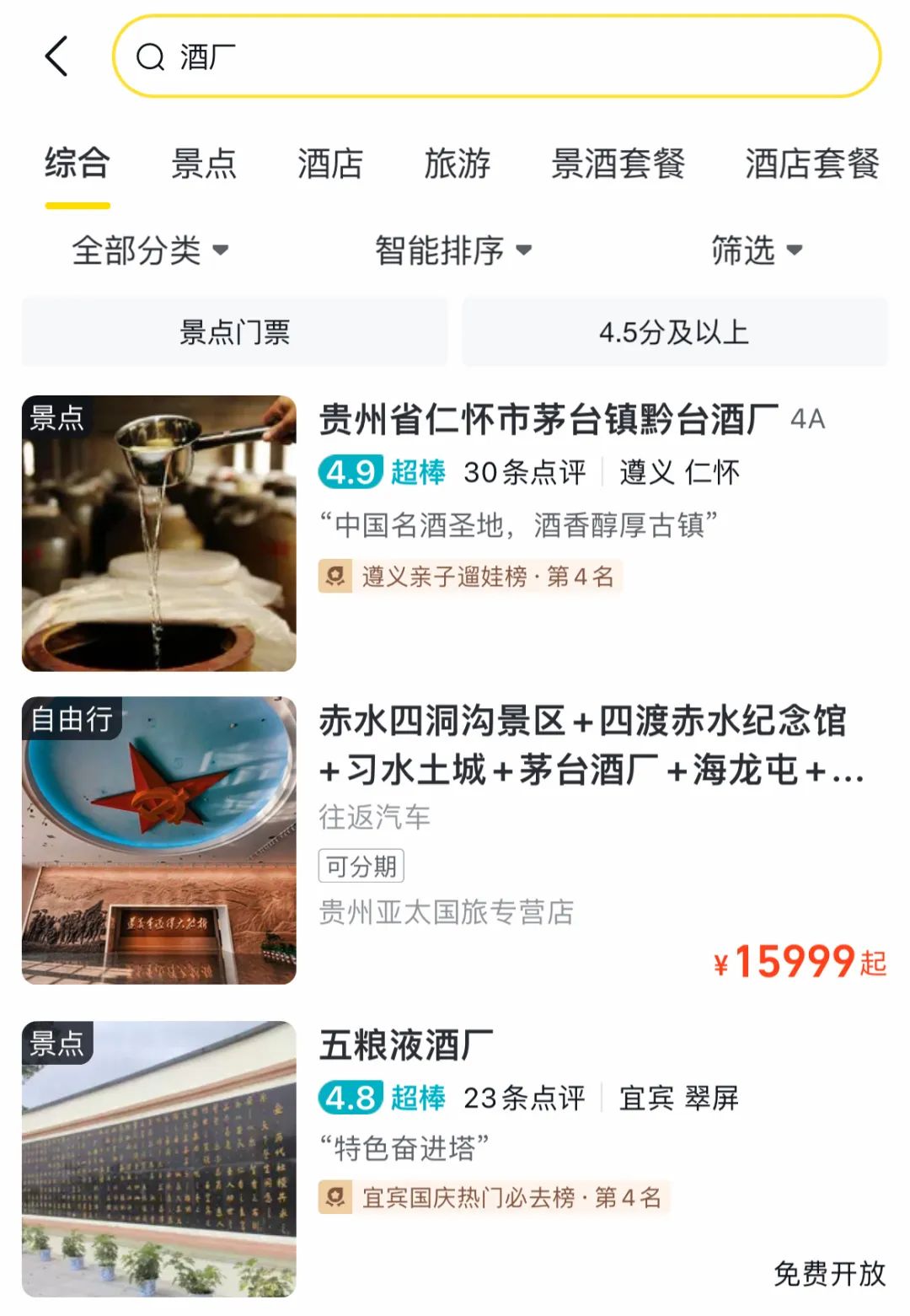Open the 遵义亲子遛娃榜 ranking tag

(470, 577)
